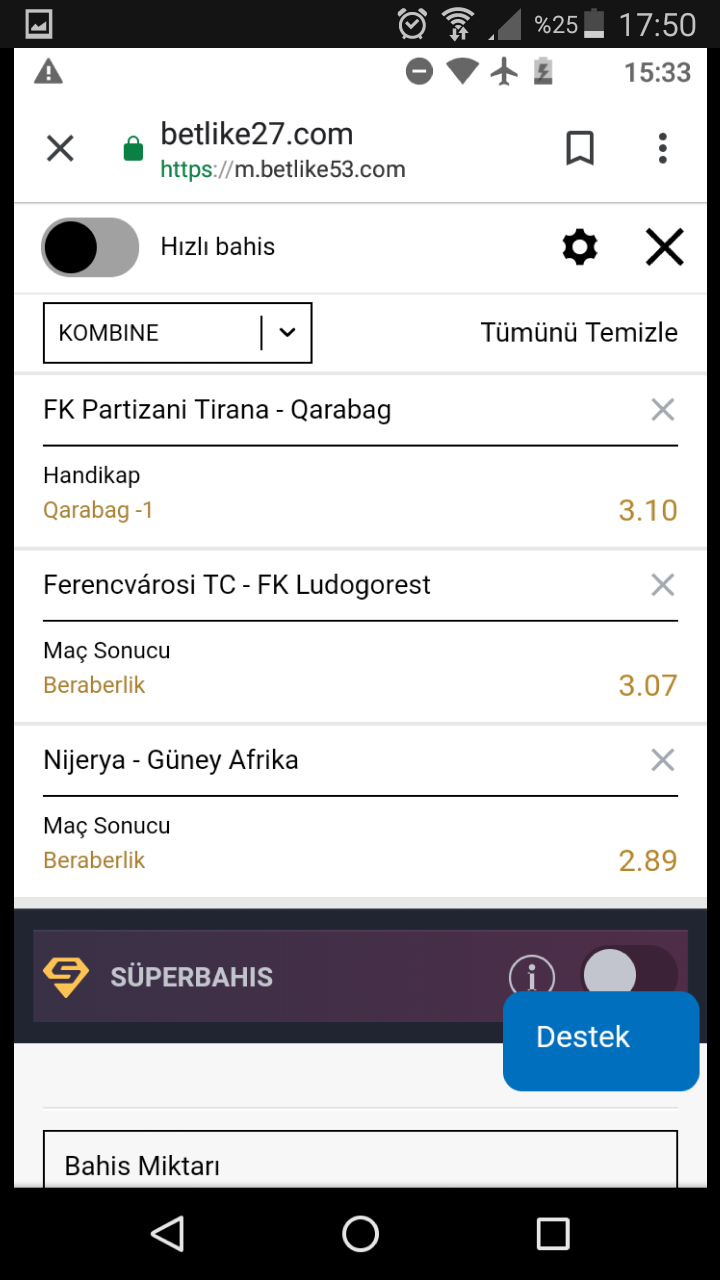Toggle the Hızlı bahis switch
720x1280 pixels.
[90, 247]
